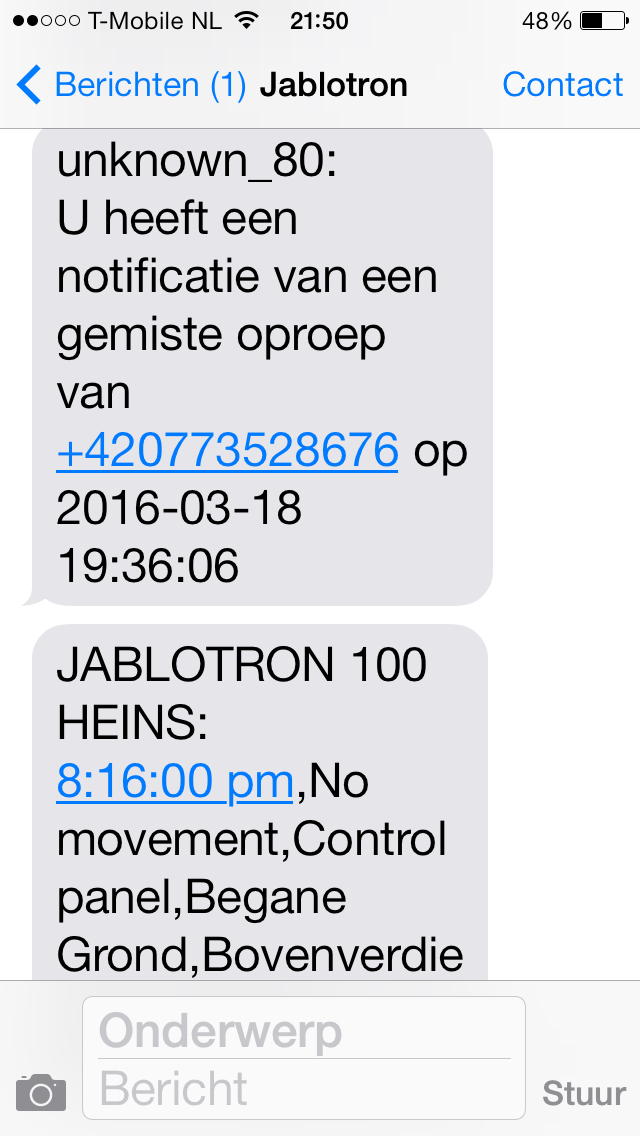The width and height of the screenshot is (640, 1136).
Task: Tap the 8:16:00 pm time link
Action: (x=174, y=781)
